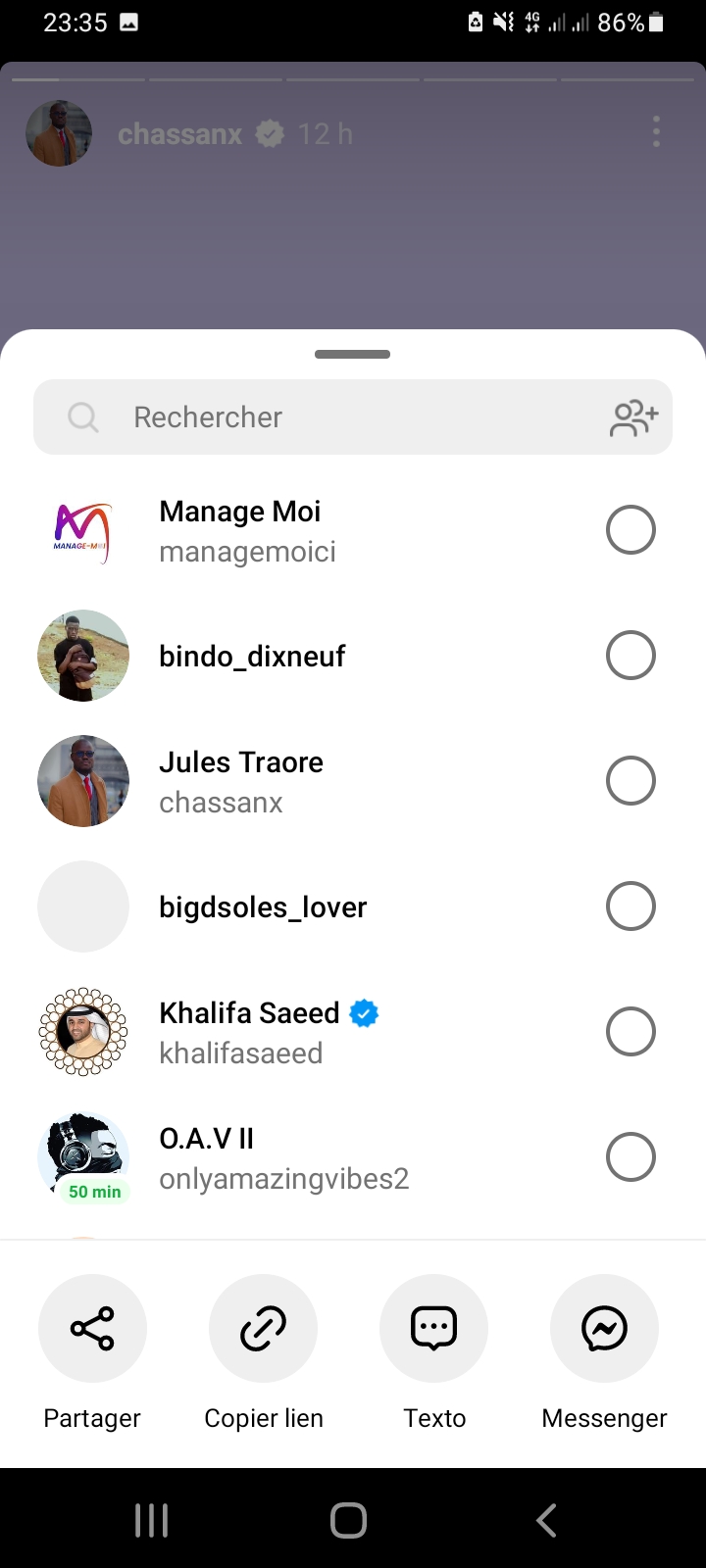
Task: Go back using the system back button
Action: click(546, 1520)
